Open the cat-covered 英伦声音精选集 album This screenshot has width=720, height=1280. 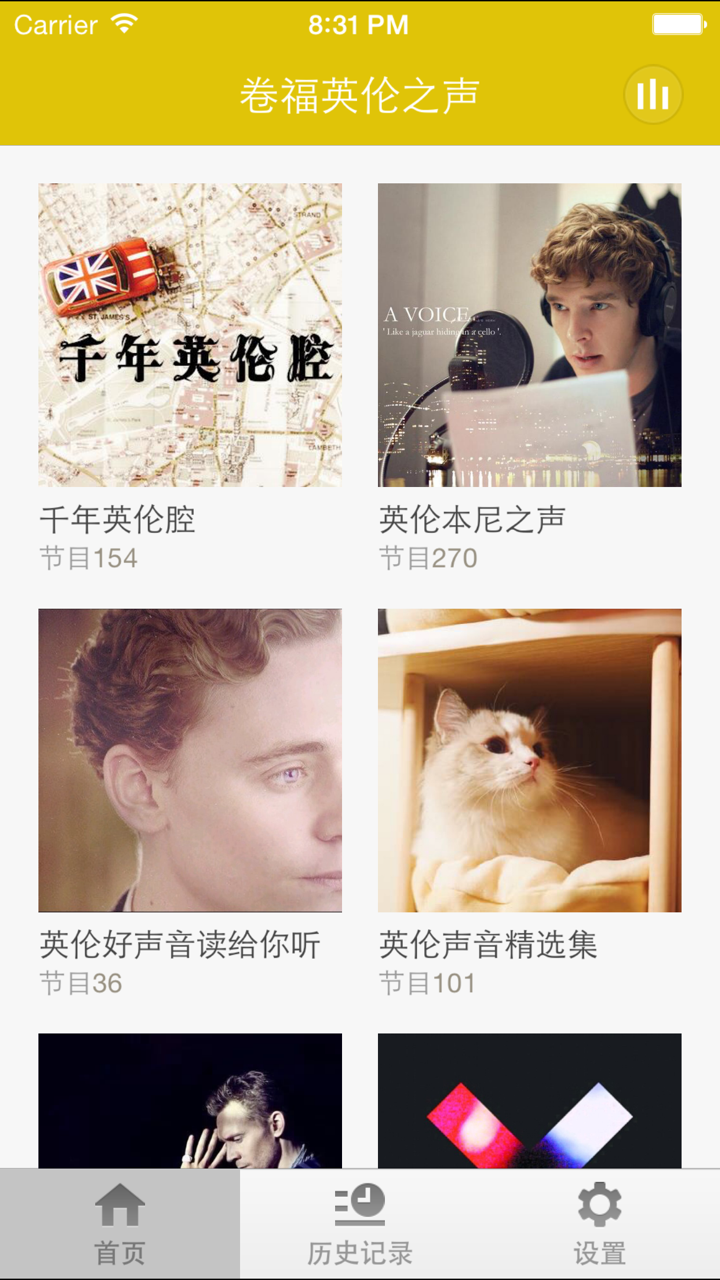coord(530,758)
